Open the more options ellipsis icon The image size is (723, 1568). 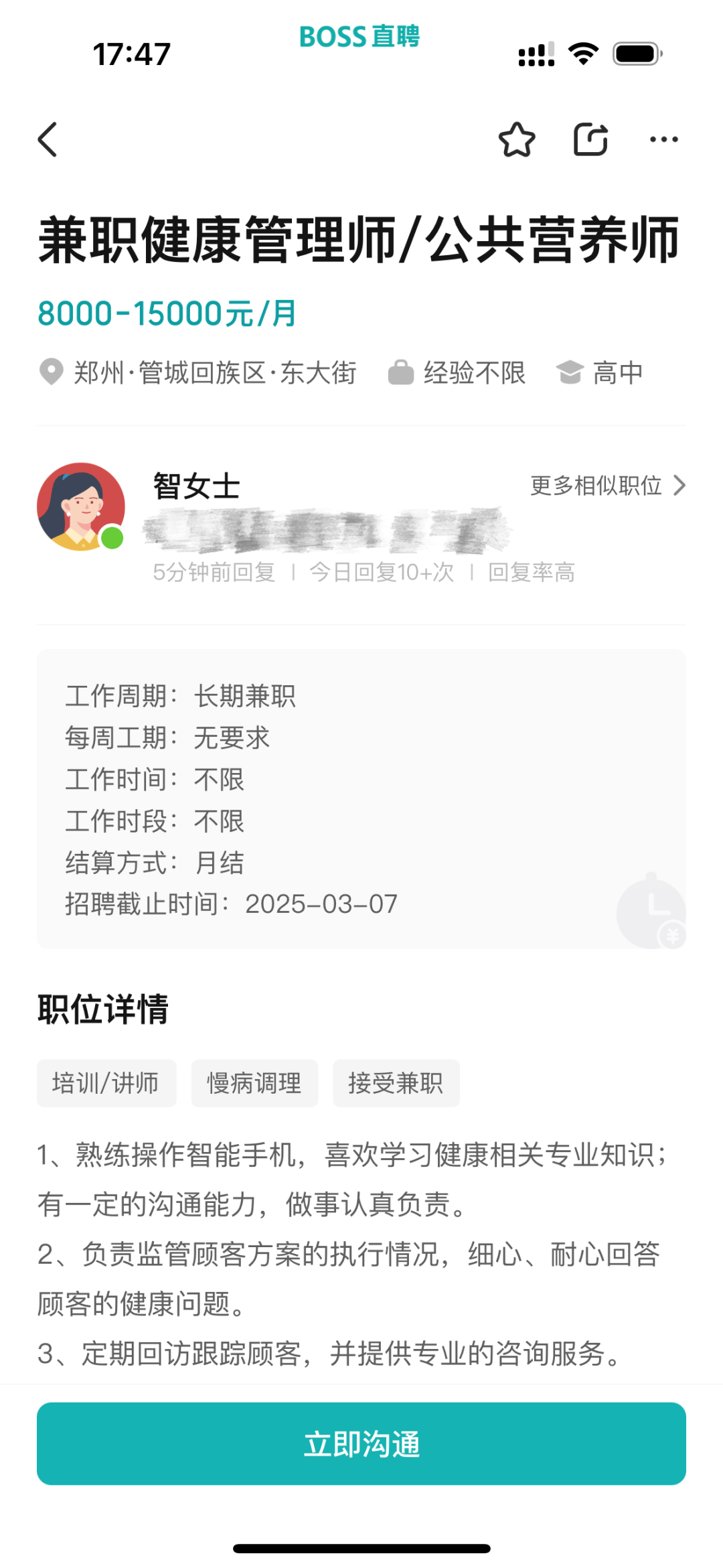pos(663,139)
